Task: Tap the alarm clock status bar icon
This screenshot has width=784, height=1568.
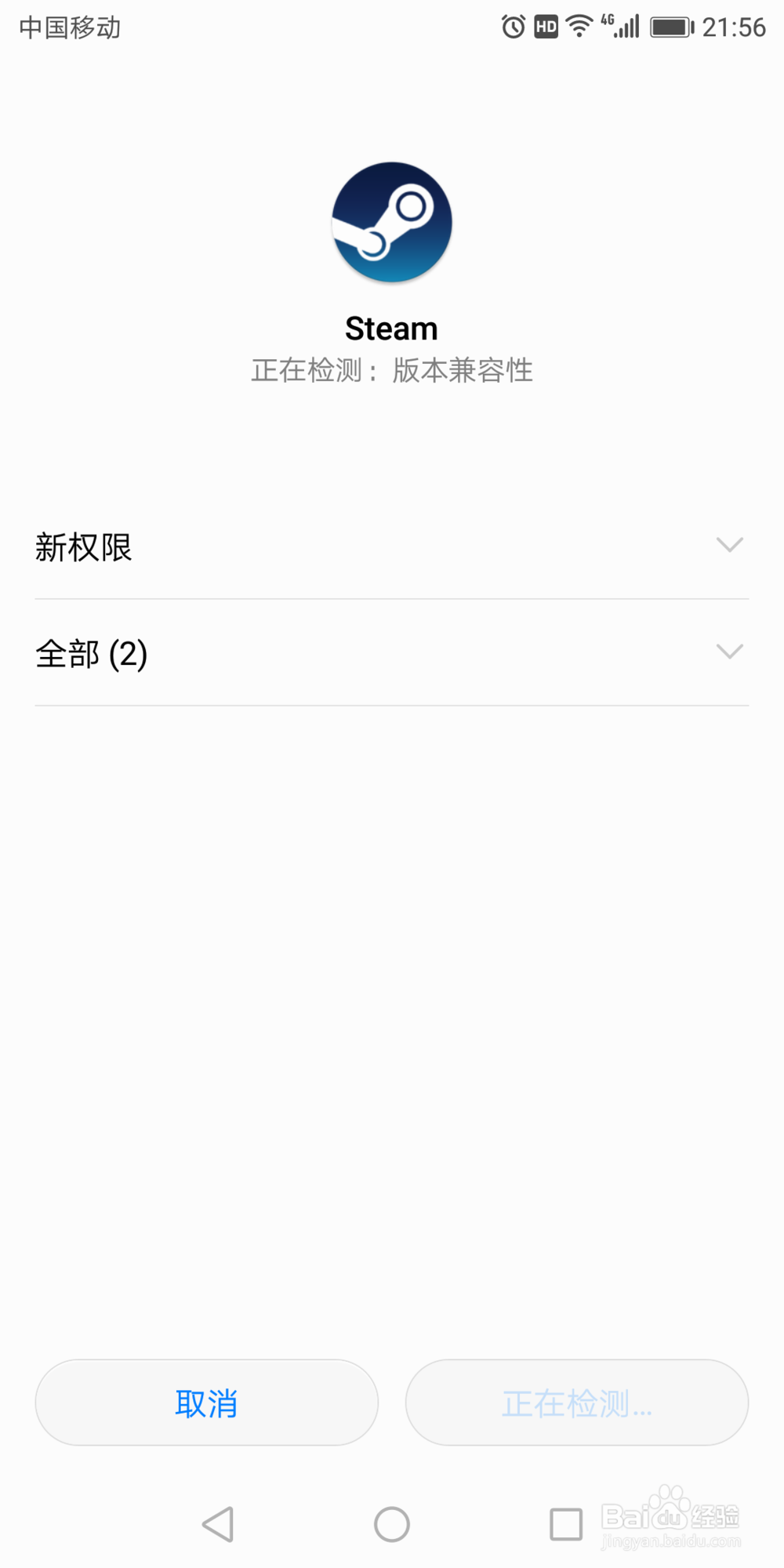Action: (x=514, y=25)
